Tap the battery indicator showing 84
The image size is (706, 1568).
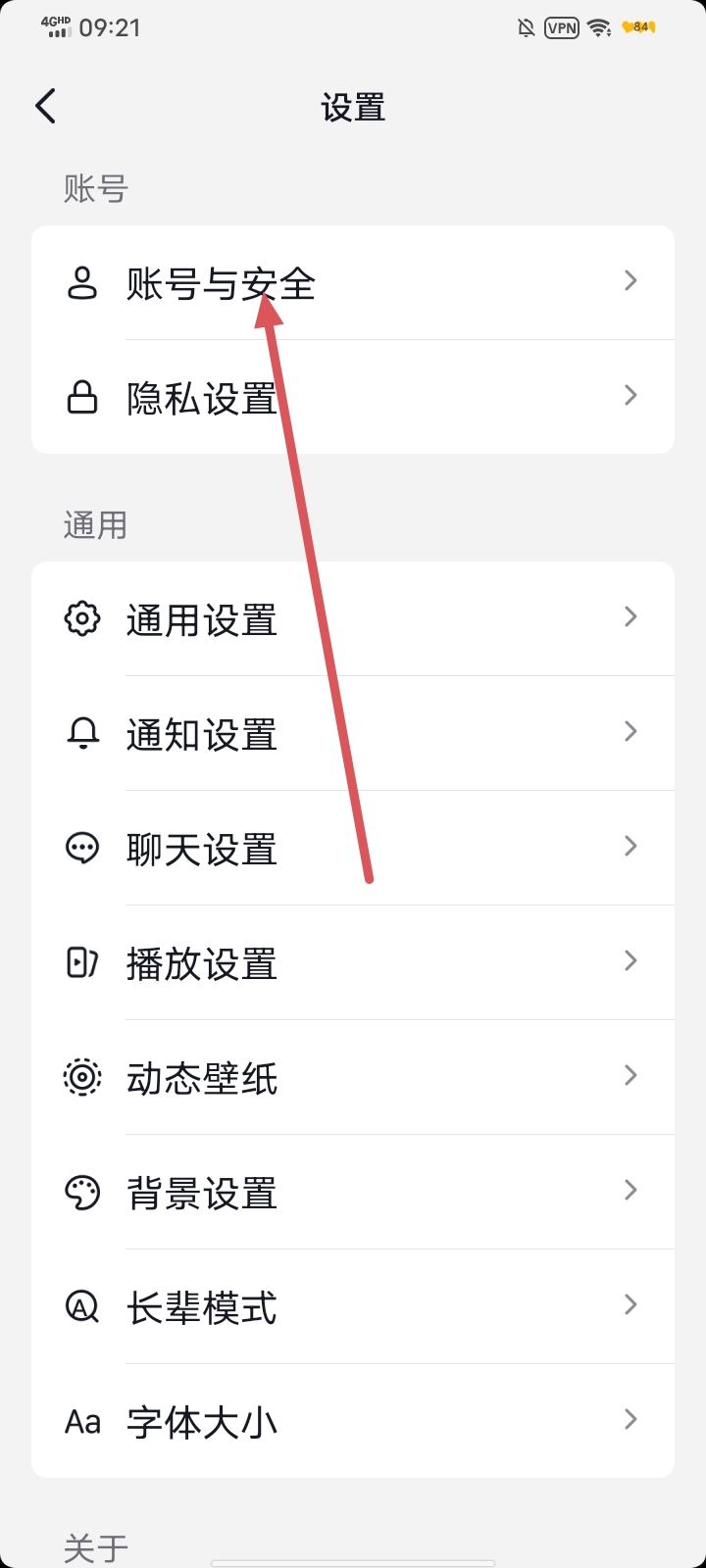point(638,27)
